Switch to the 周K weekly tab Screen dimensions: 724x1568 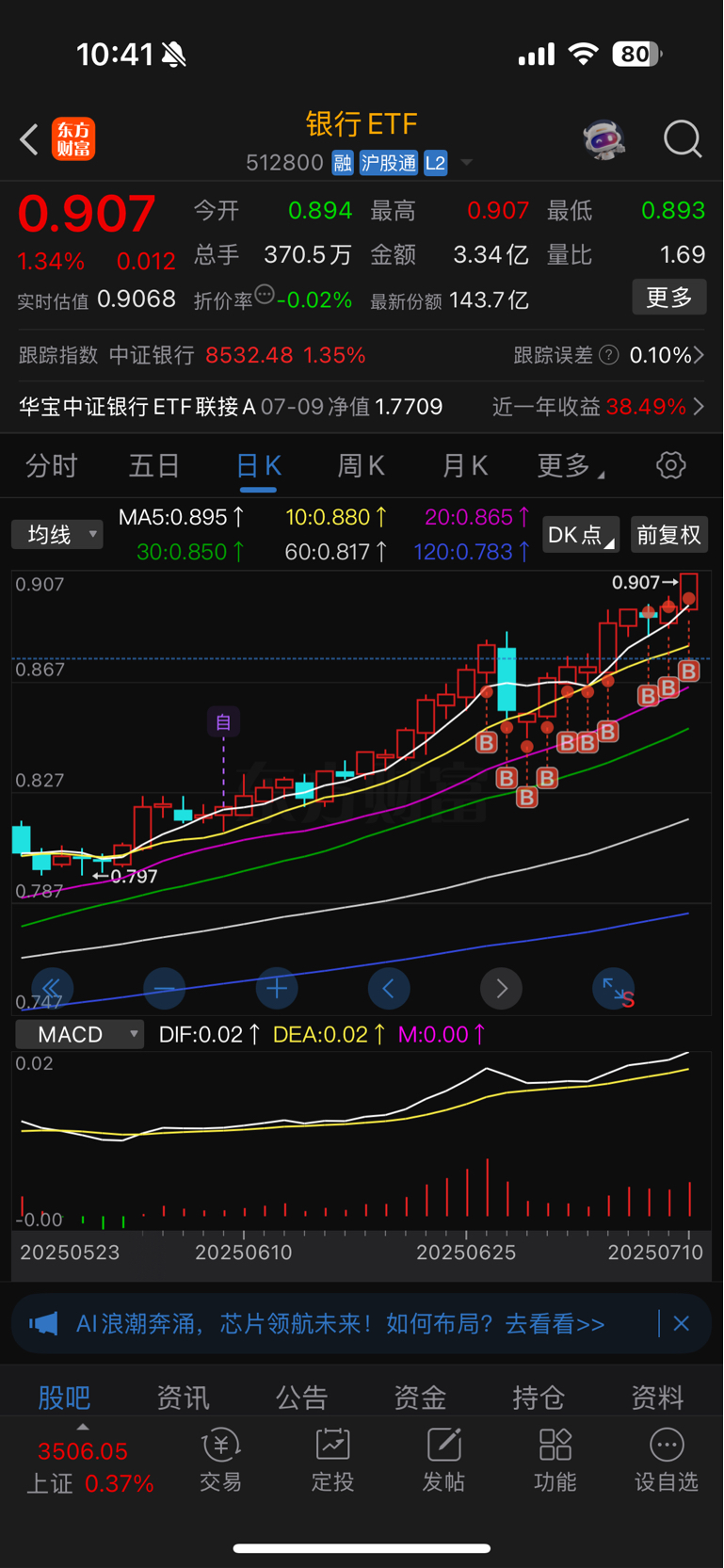click(x=362, y=465)
